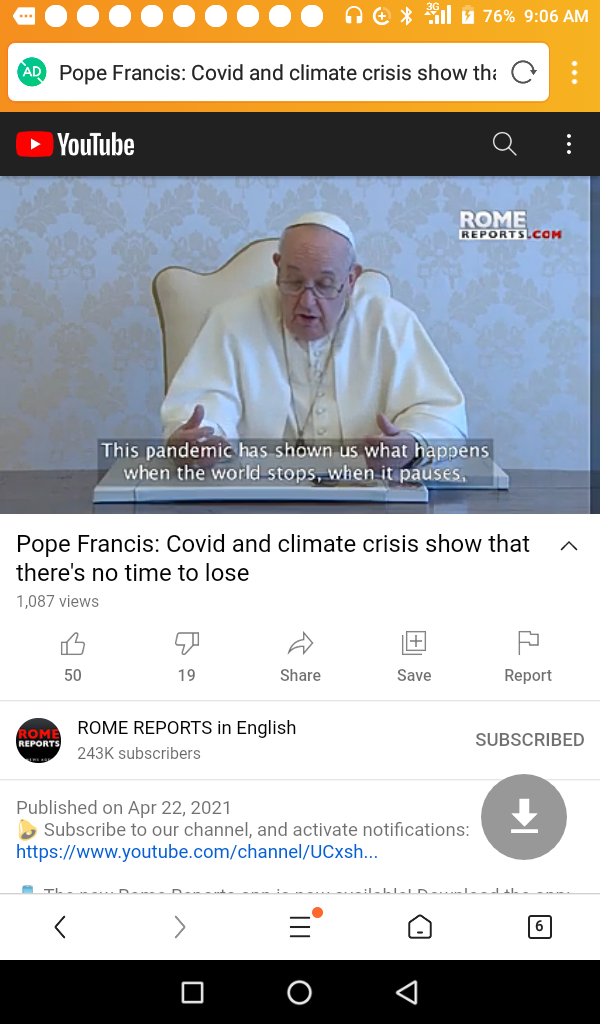Screen dimensions: 600x1024
Task: Dislike the video with thumbs down
Action: point(187,657)
